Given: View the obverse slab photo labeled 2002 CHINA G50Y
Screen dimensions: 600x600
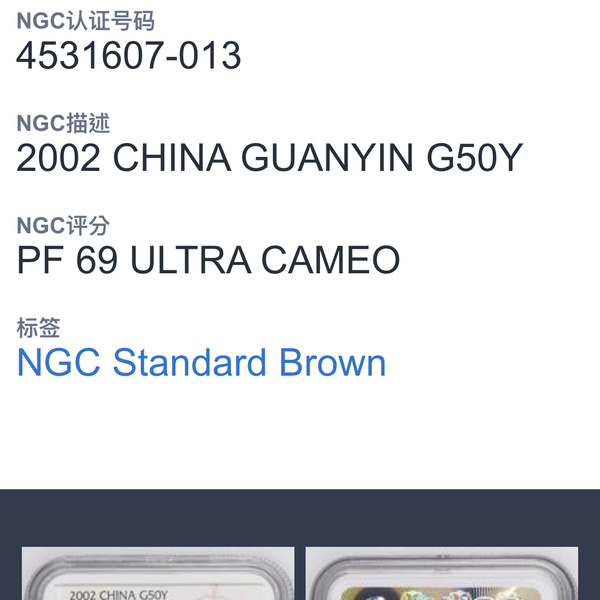Looking at the screenshot, I should 158,575.
